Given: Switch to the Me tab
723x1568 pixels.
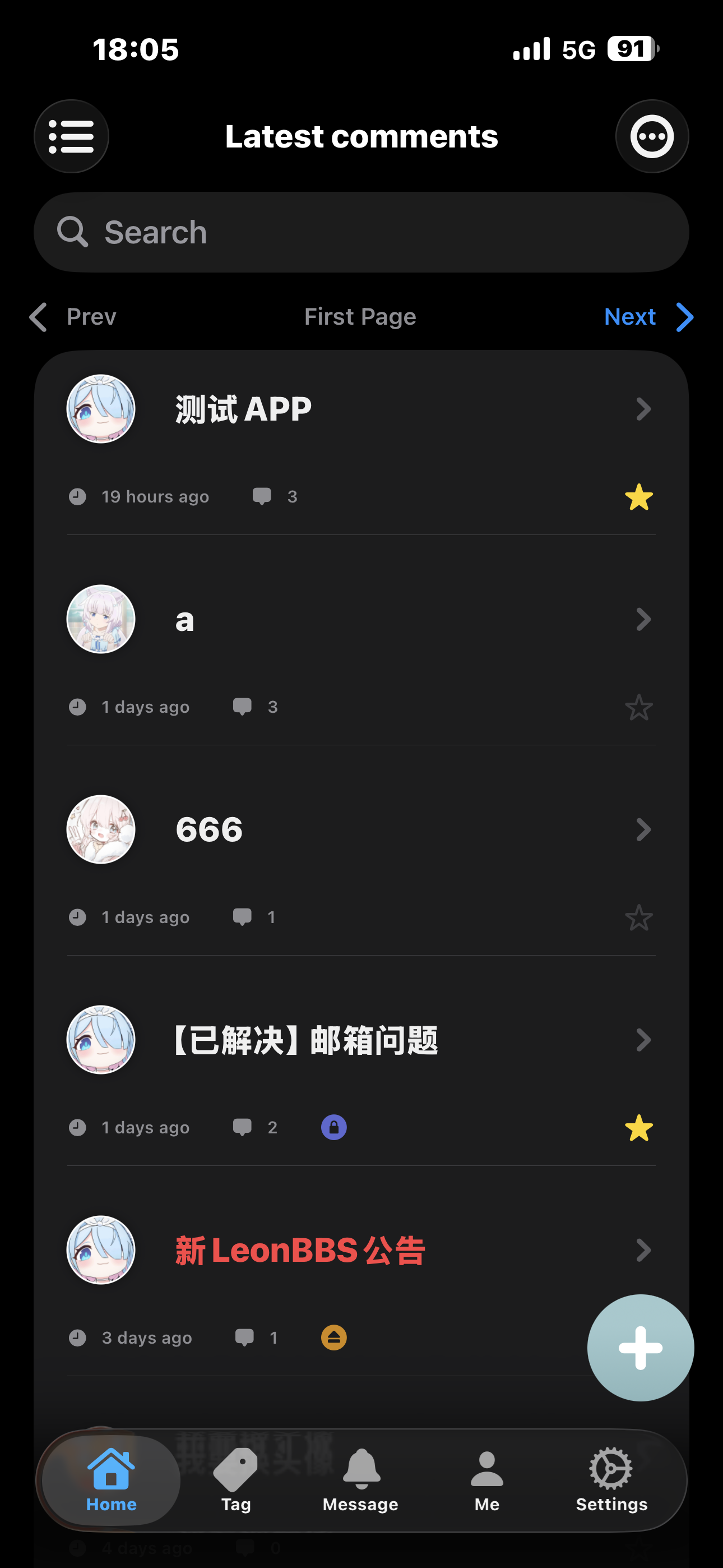Looking at the screenshot, I should pyautogui.click(x=487, y=1481).
